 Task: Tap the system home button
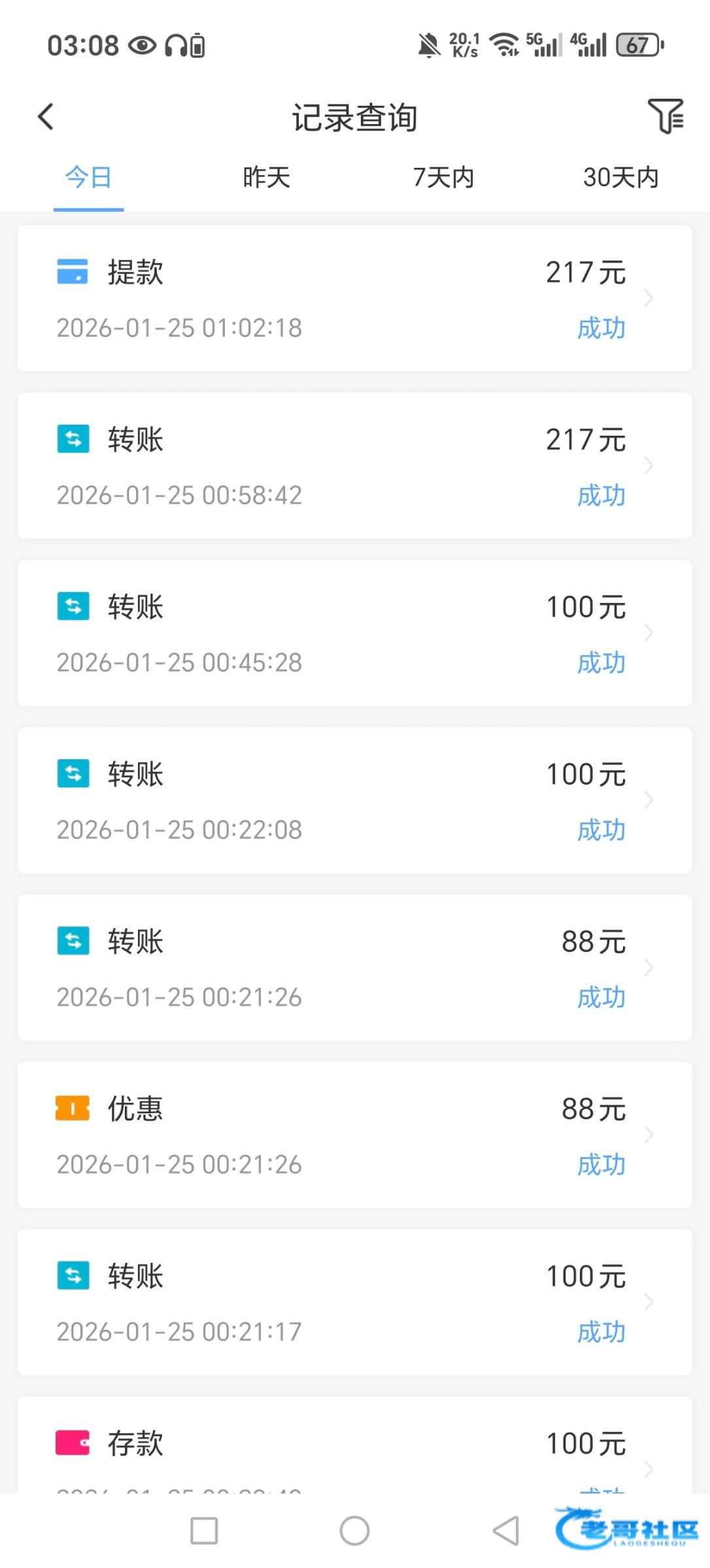tap(354, 1531)
